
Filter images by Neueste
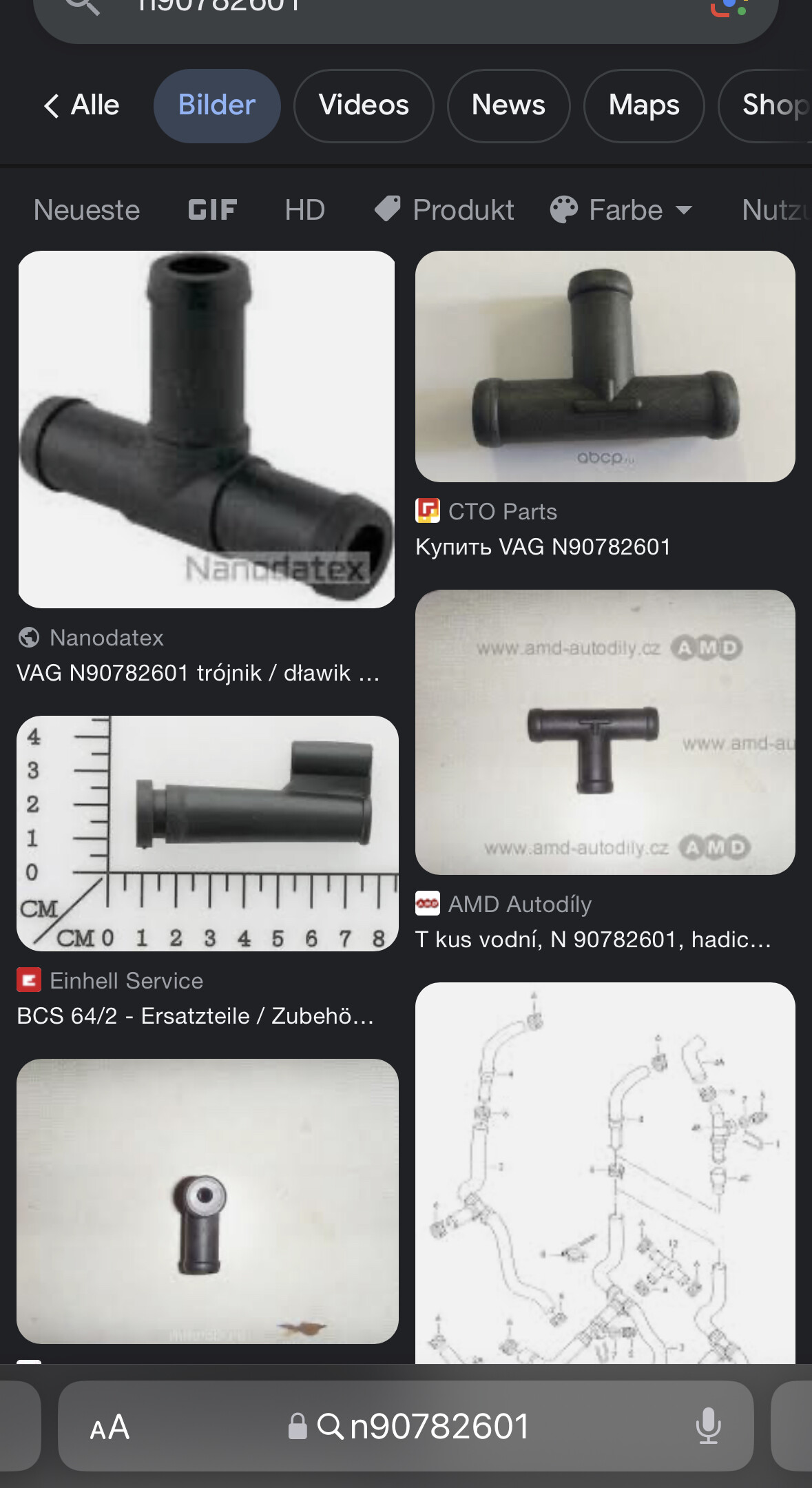tap(87, 210)
